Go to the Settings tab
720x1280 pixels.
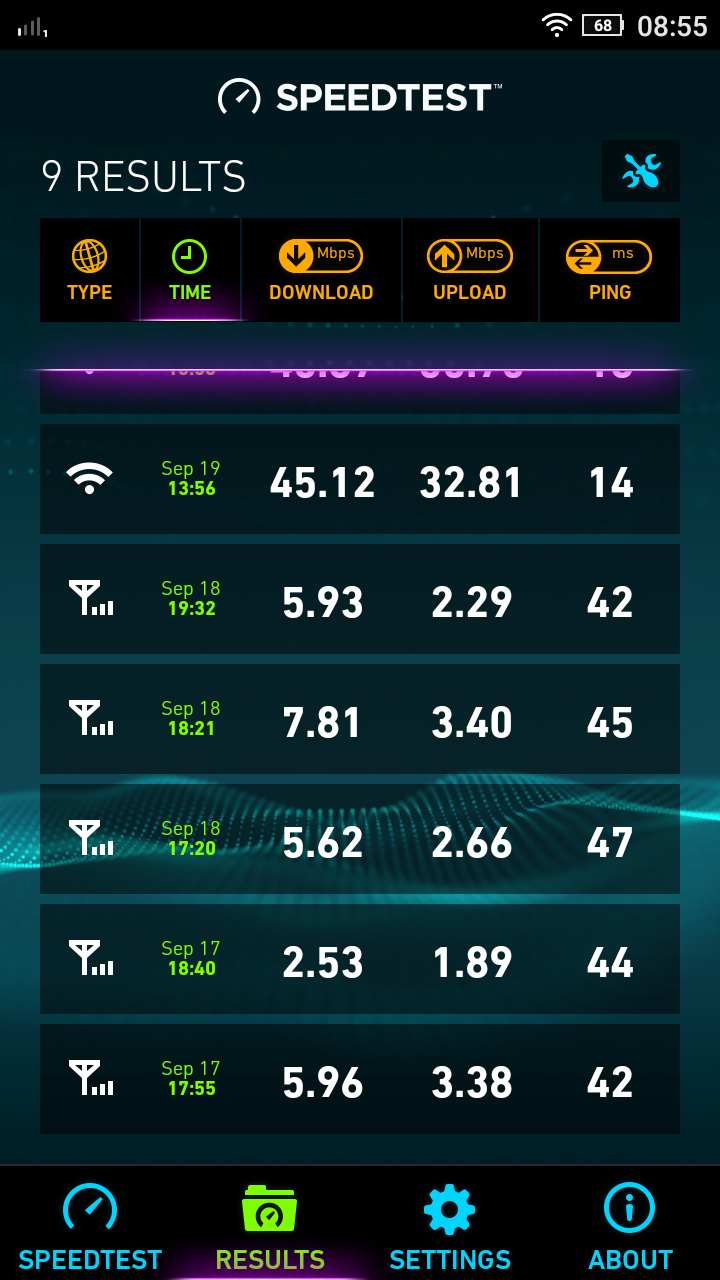tap(450, 1225)
